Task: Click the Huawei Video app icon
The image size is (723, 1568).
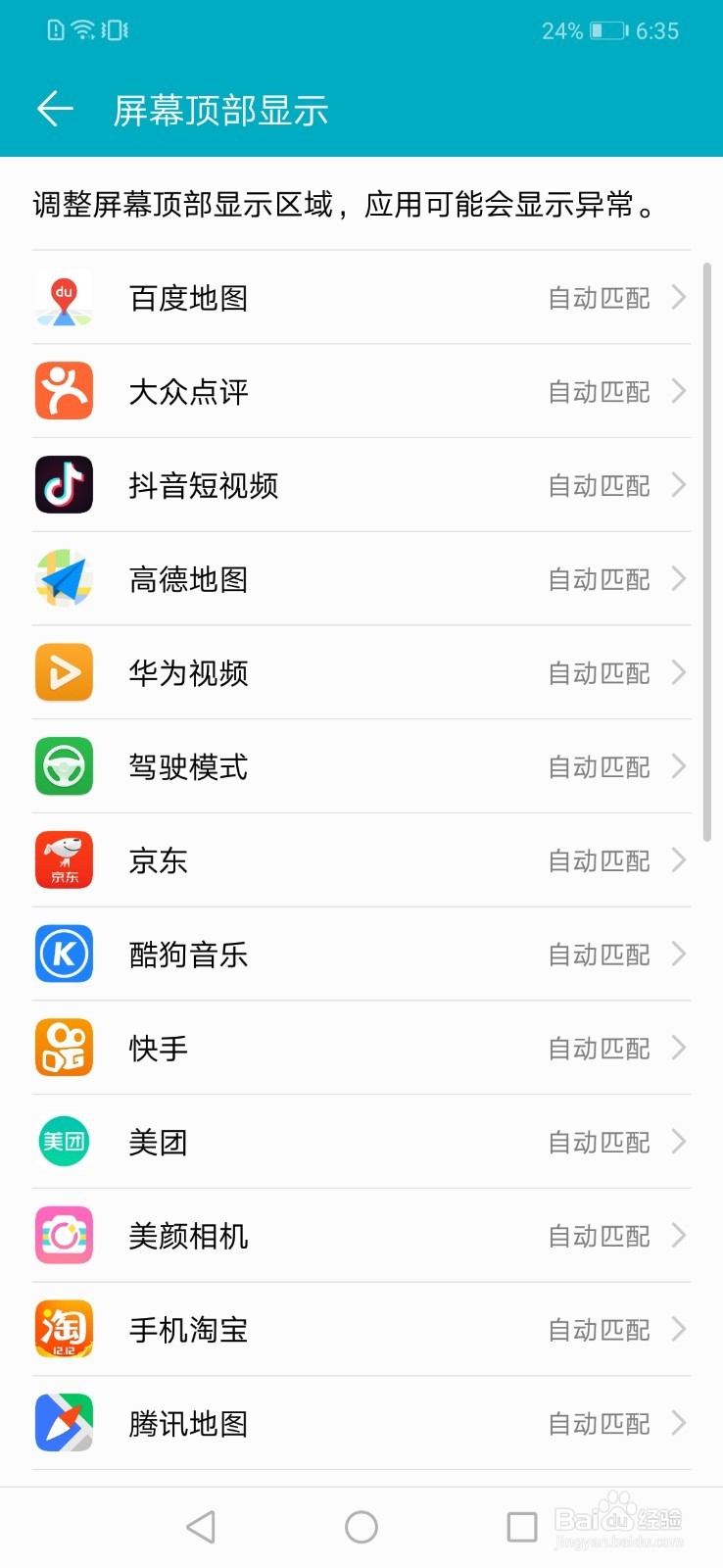Action: pyautogui.click(x=64, y=672)
